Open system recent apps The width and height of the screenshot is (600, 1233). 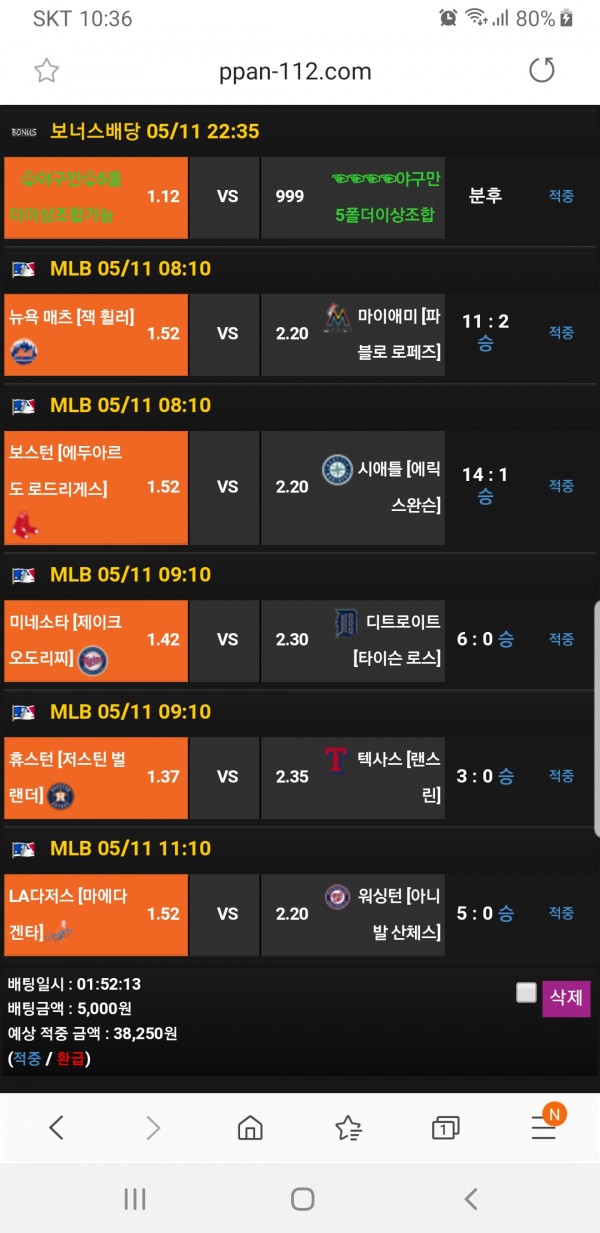(x=135, y=1199)
